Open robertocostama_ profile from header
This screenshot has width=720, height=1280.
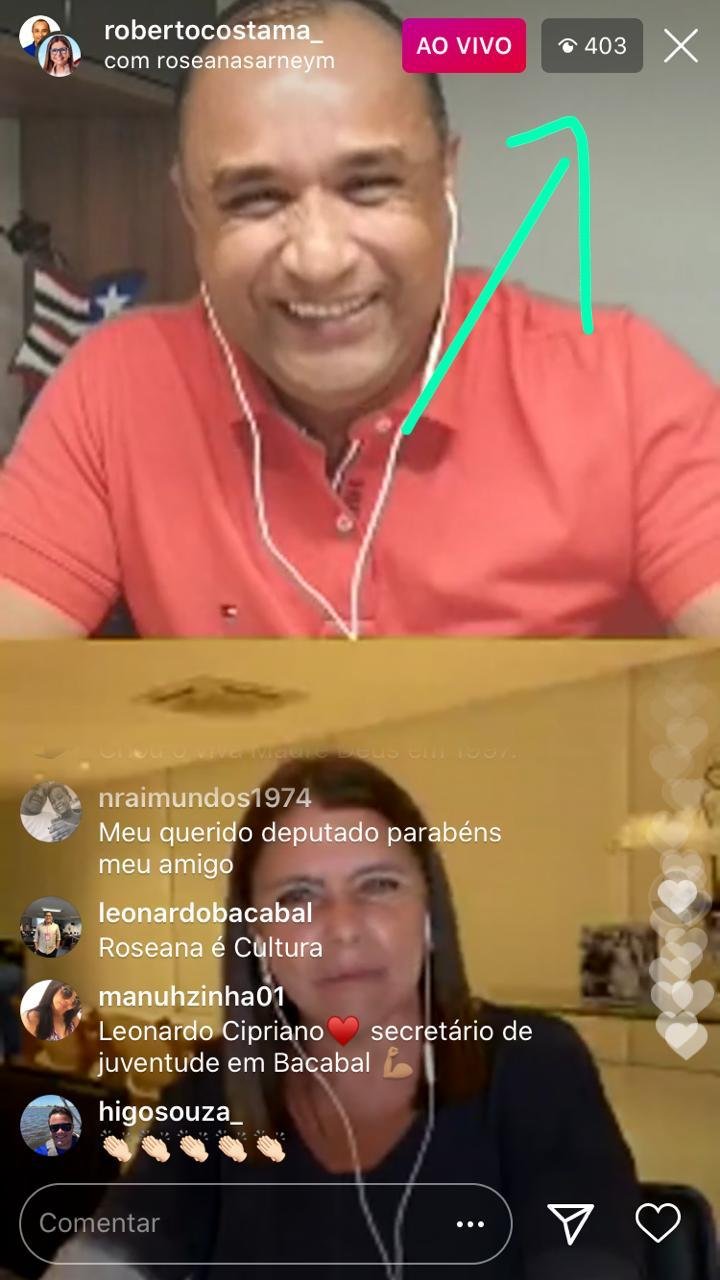(212, 31)
